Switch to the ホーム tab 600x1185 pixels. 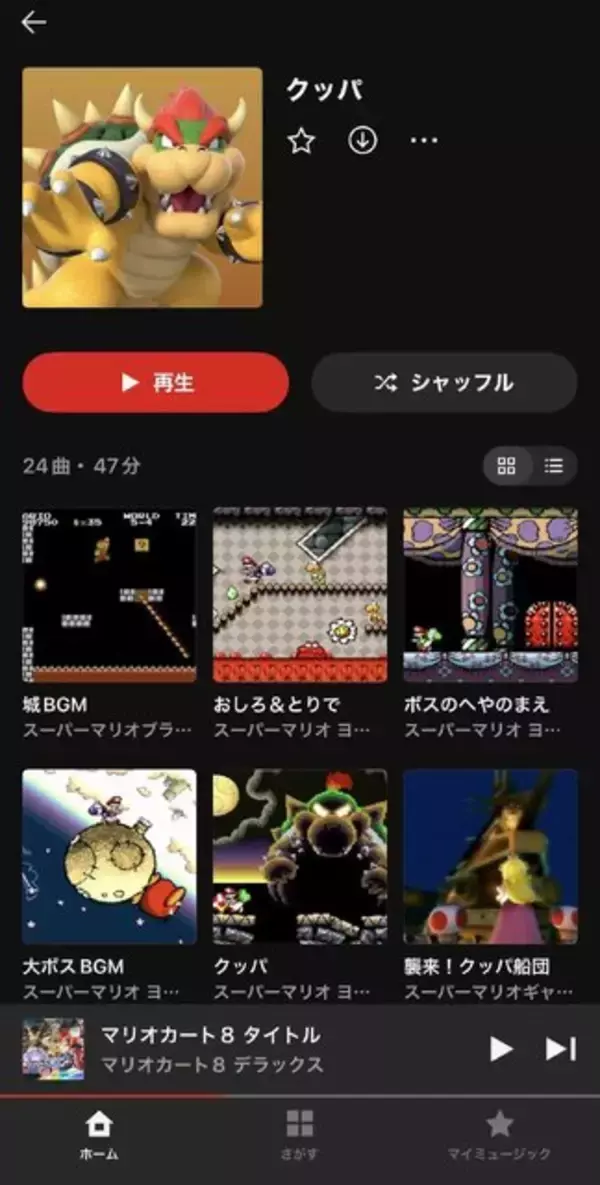[x=99, y=1135]
